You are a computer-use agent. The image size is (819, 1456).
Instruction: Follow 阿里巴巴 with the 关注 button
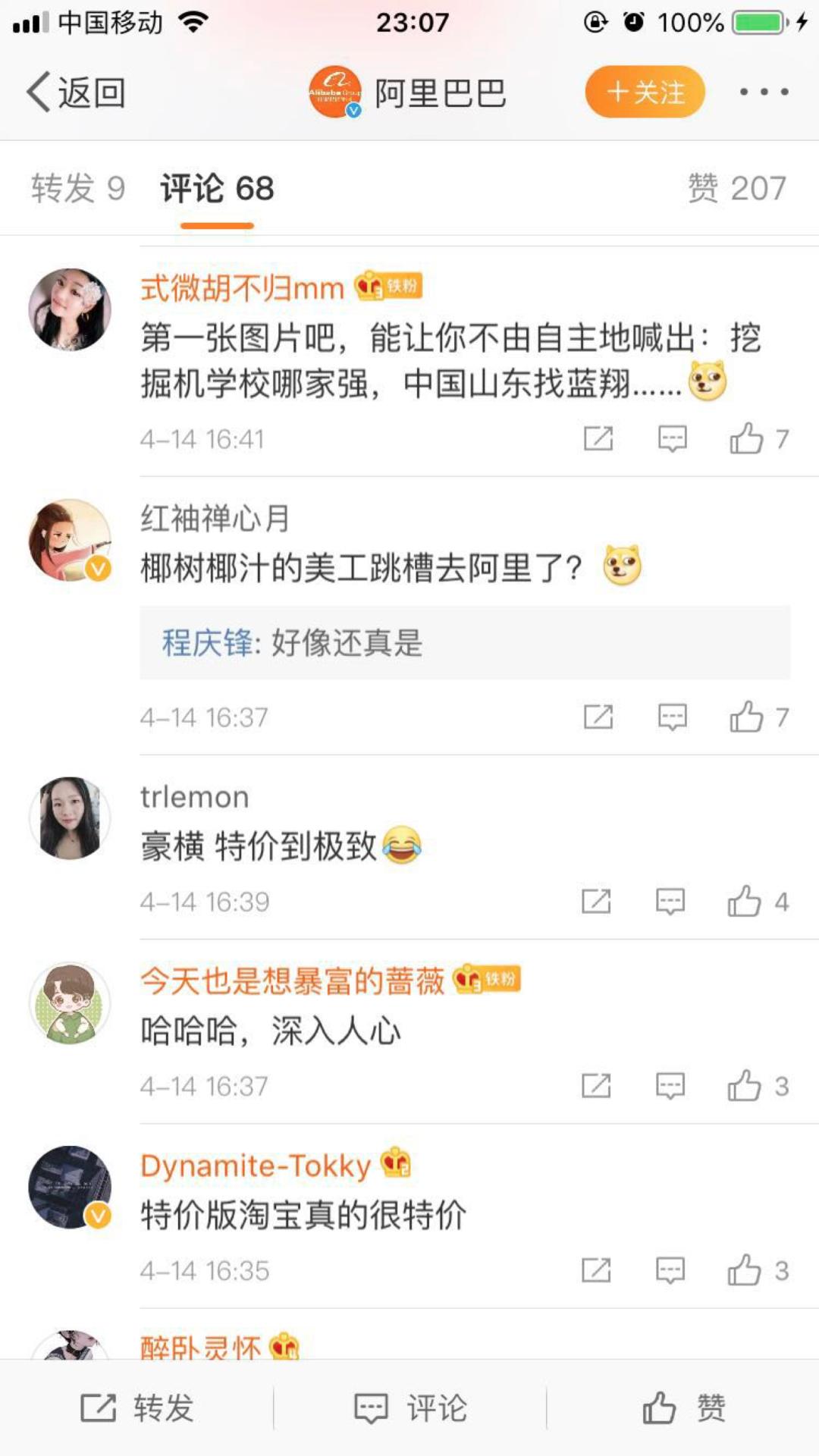(645, 92)
